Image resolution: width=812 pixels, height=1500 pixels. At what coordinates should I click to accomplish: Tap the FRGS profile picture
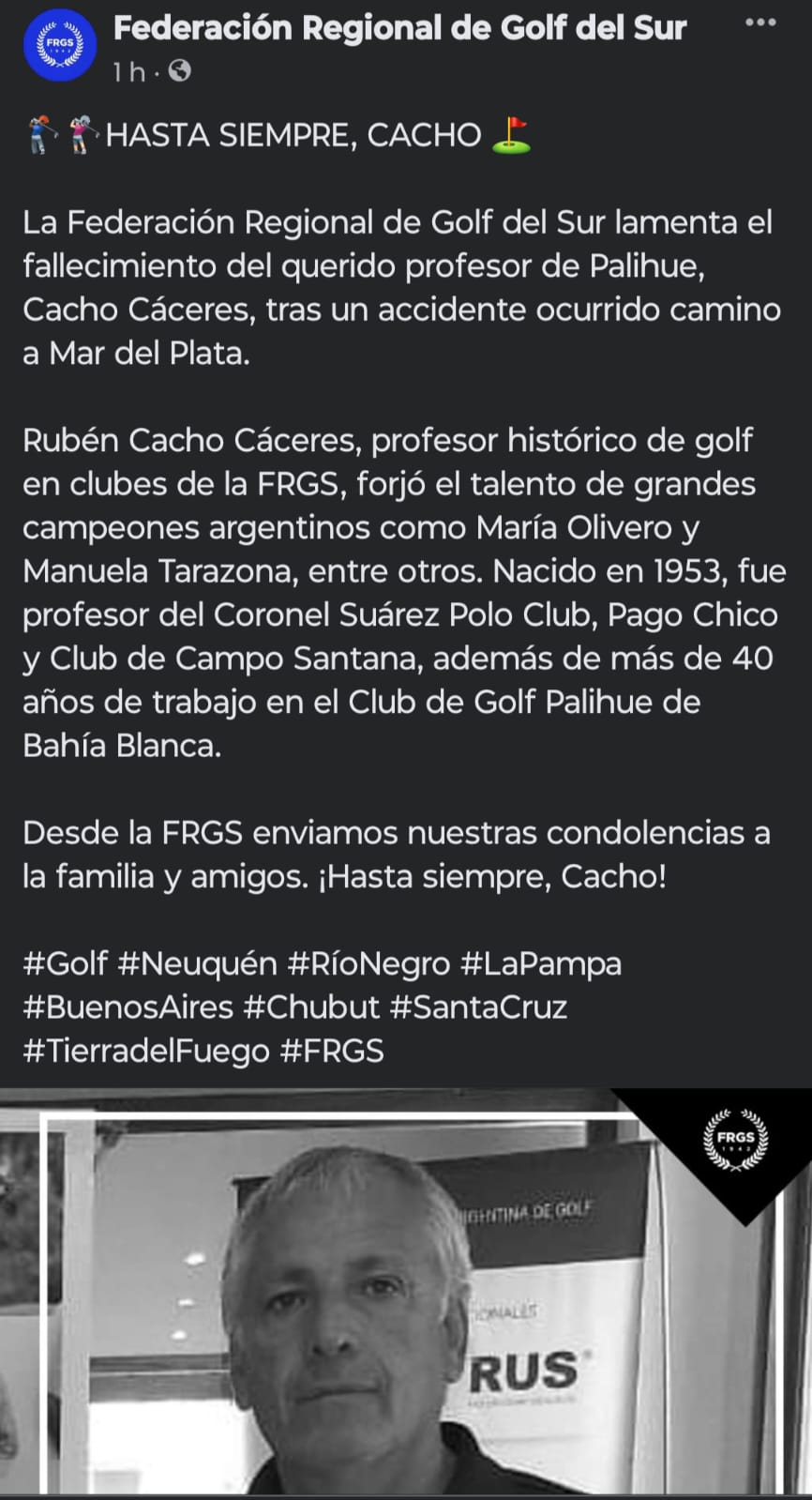tap(59, 44)
